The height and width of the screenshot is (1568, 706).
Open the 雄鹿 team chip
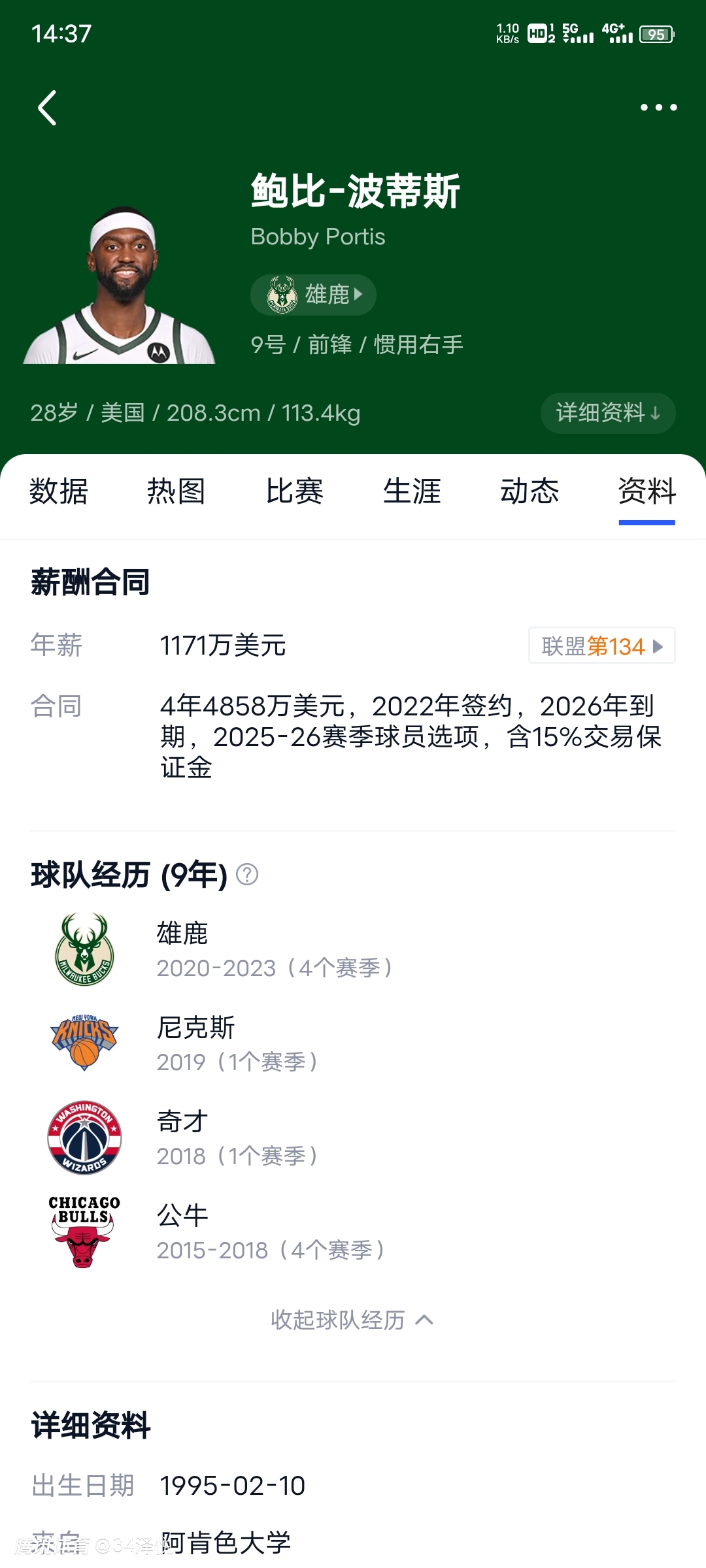coord(313,295)
